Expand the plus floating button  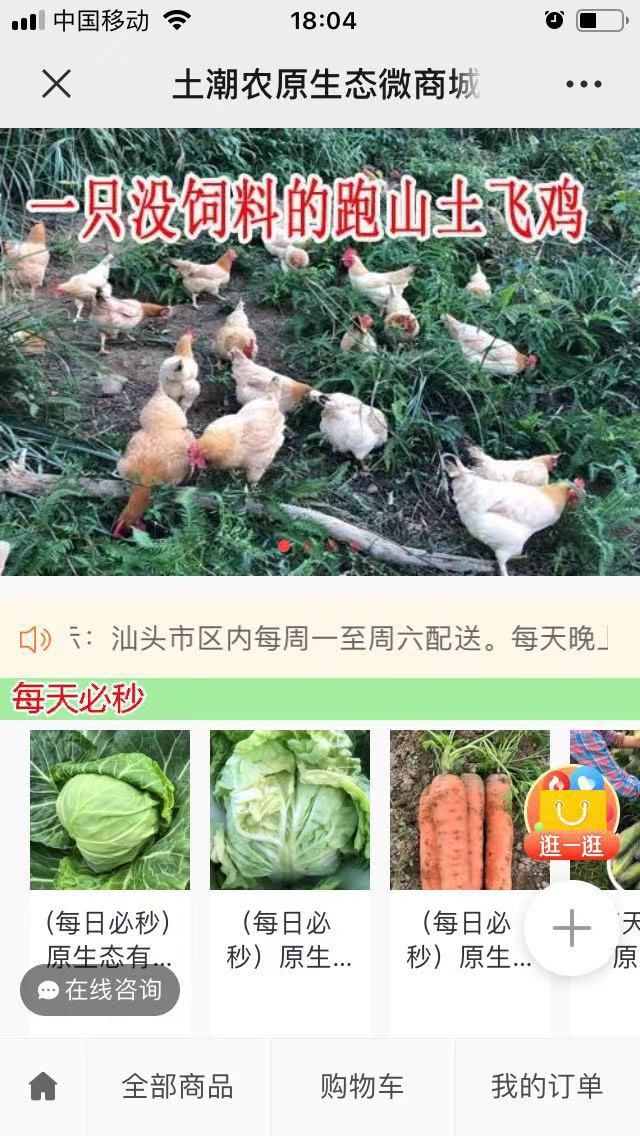click(x=572, y=928)
